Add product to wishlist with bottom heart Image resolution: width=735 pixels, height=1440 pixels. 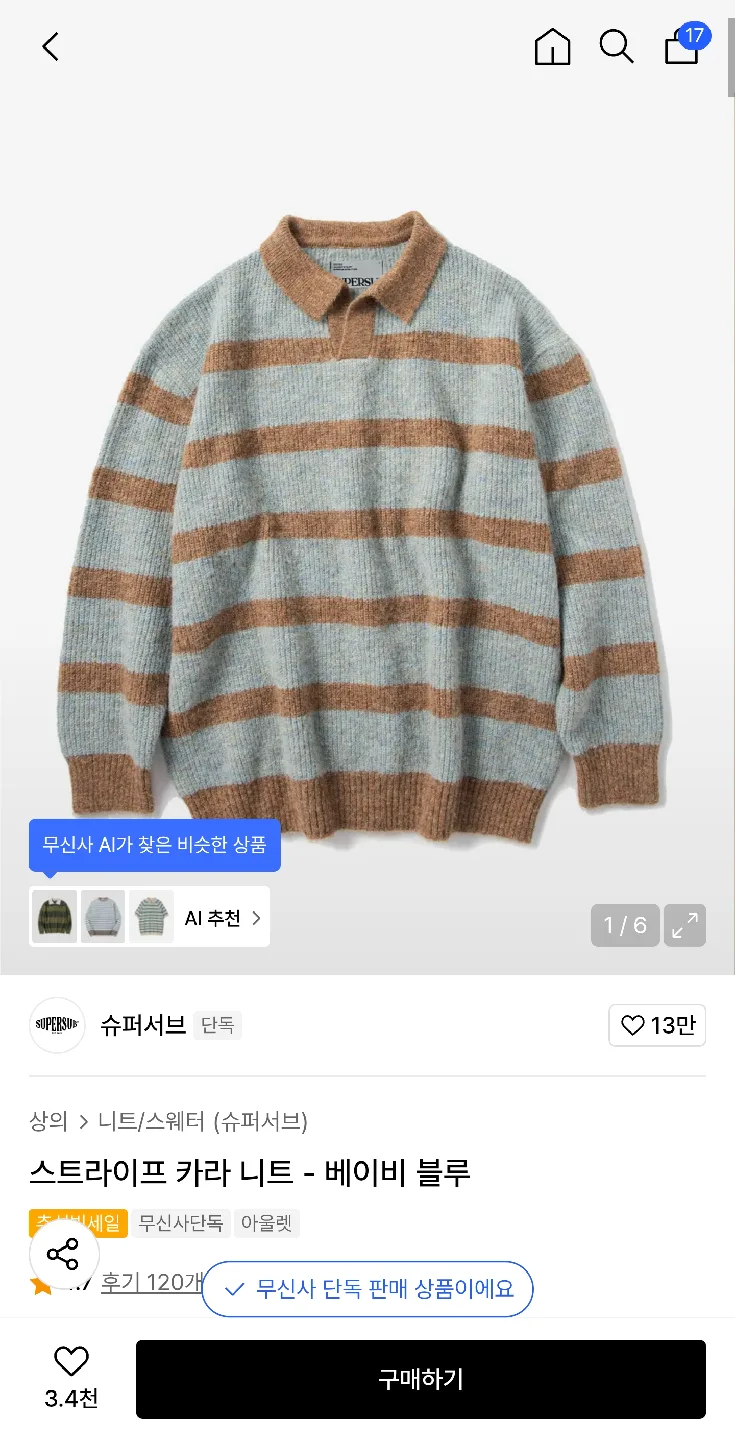click(71, 1361)
